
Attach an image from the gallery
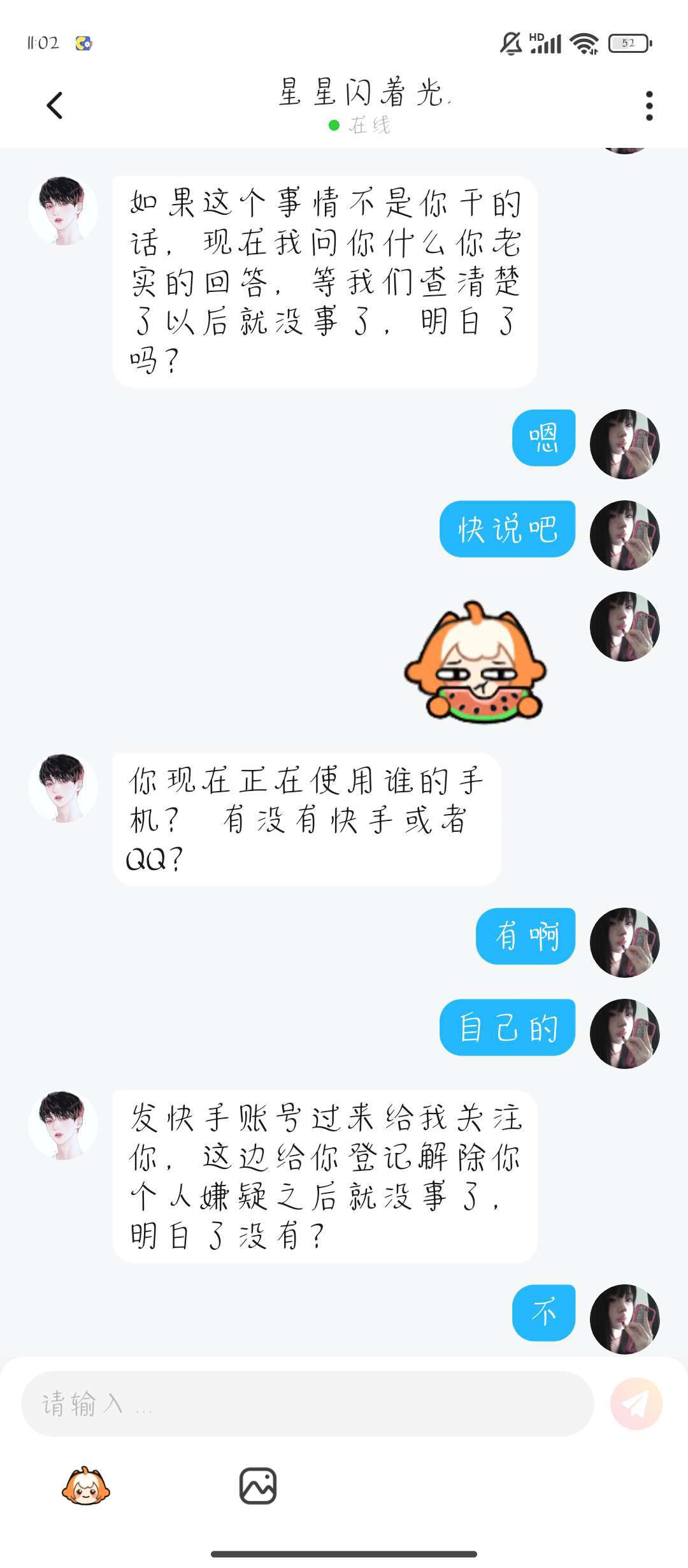[258, 1486]
